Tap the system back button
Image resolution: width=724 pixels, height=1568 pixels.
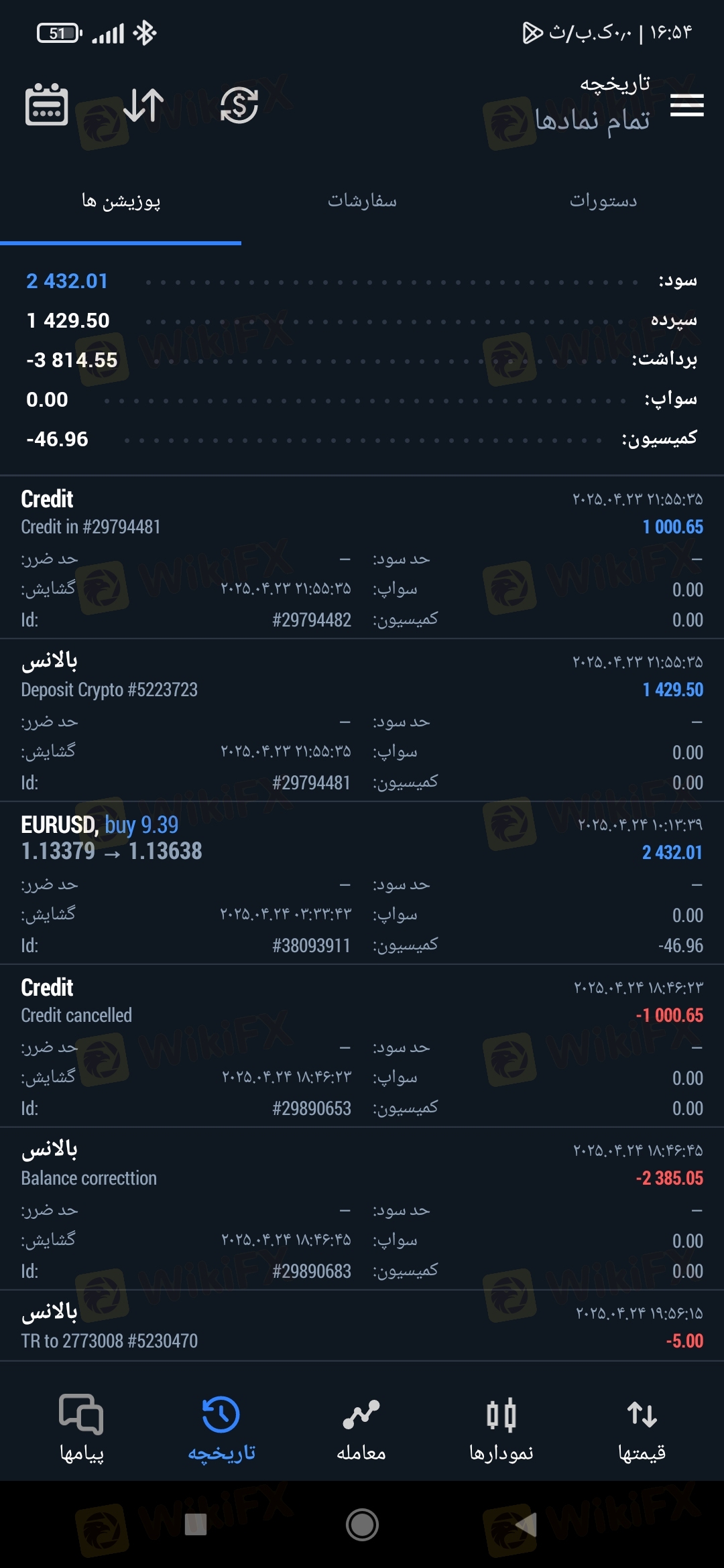pos(527,1524)
